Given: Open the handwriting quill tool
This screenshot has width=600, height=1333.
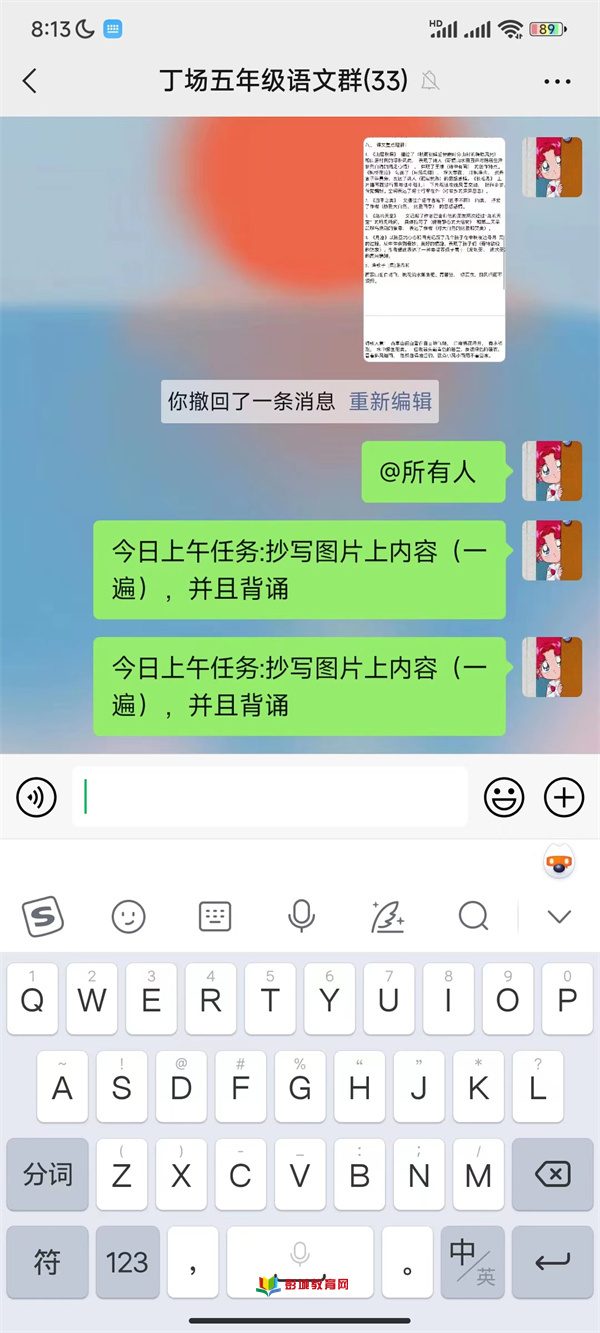Looking at the screenshot, I should [387, 915].
